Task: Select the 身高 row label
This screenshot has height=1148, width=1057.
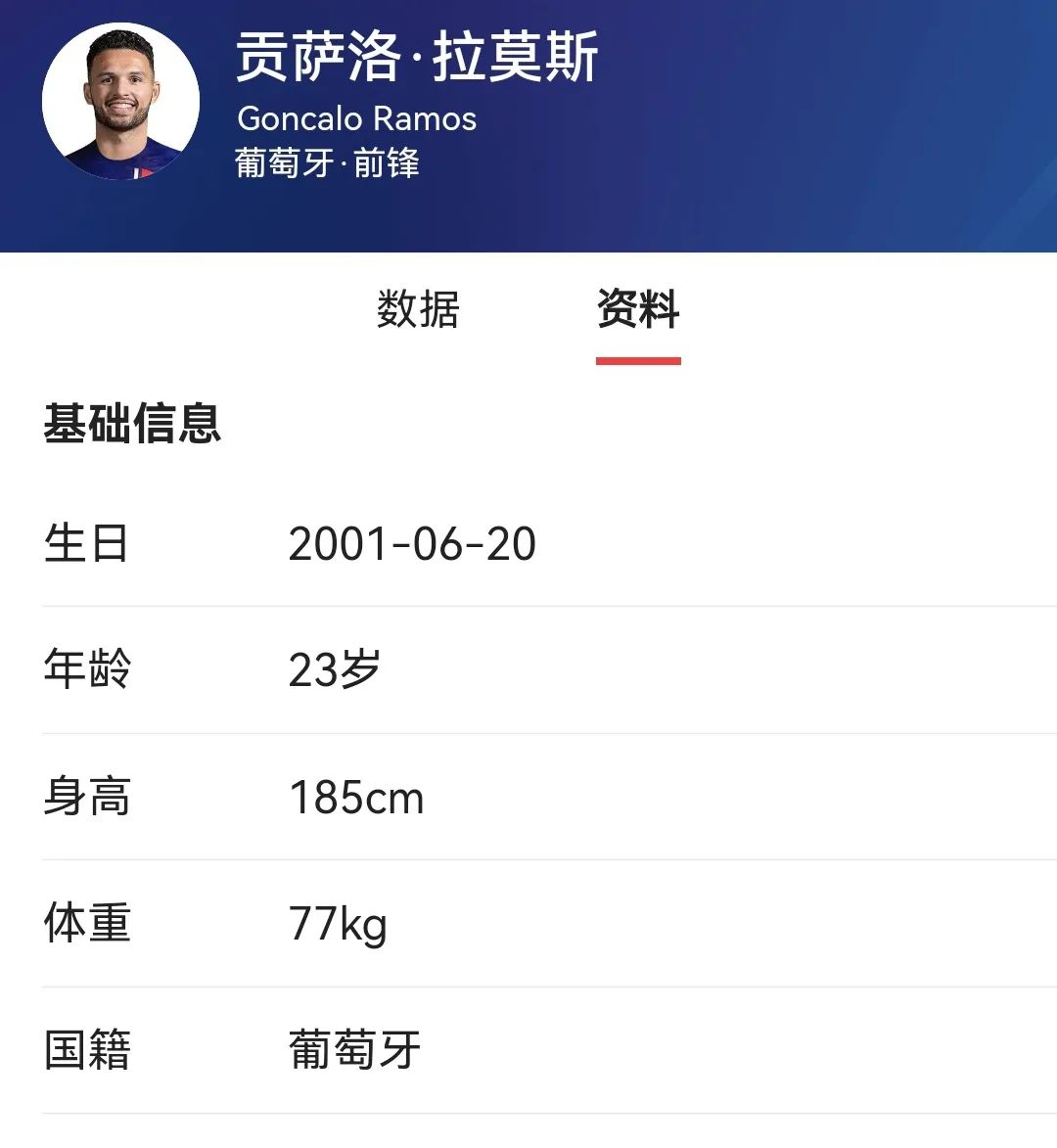Action: pyautogui.click(x=88, y=798)
